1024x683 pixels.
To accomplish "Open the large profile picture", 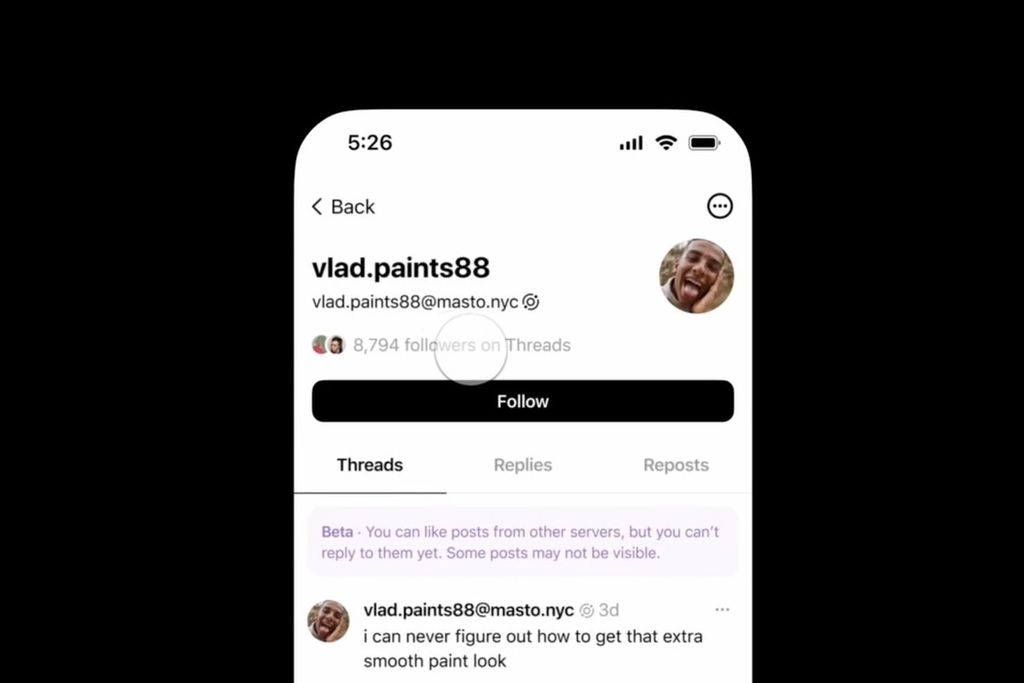I will (696, 276).
